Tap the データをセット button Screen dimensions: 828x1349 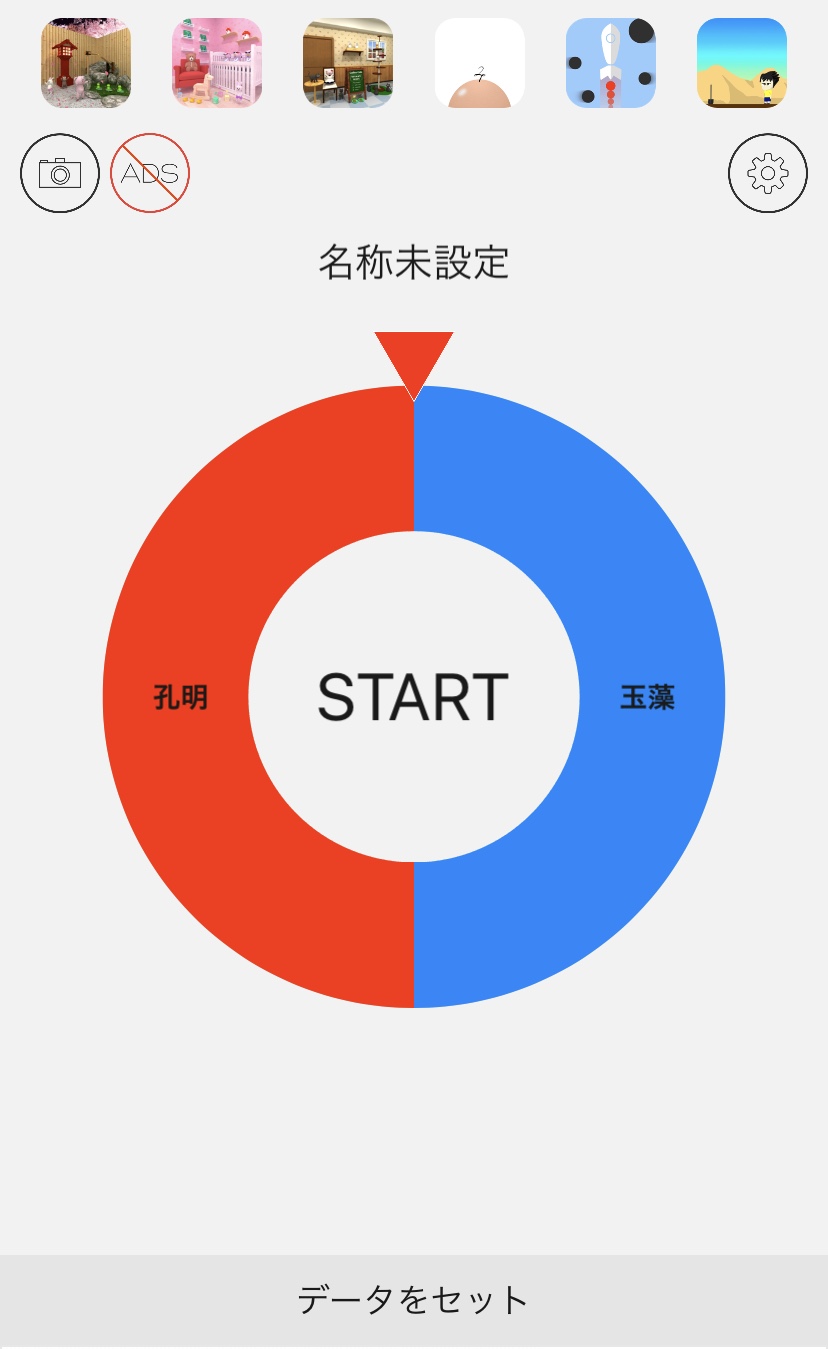413,1300
